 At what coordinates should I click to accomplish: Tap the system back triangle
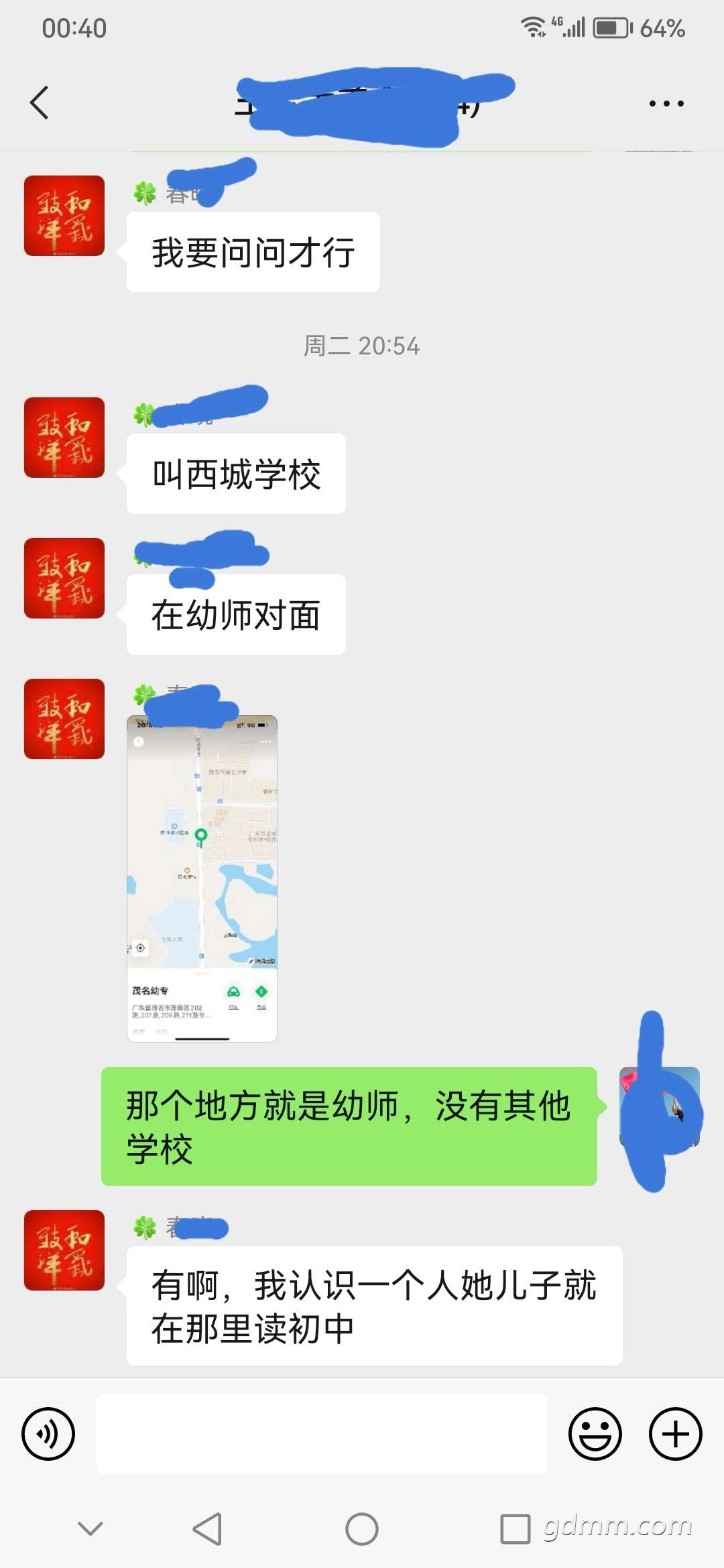(x=207, y=1529)
